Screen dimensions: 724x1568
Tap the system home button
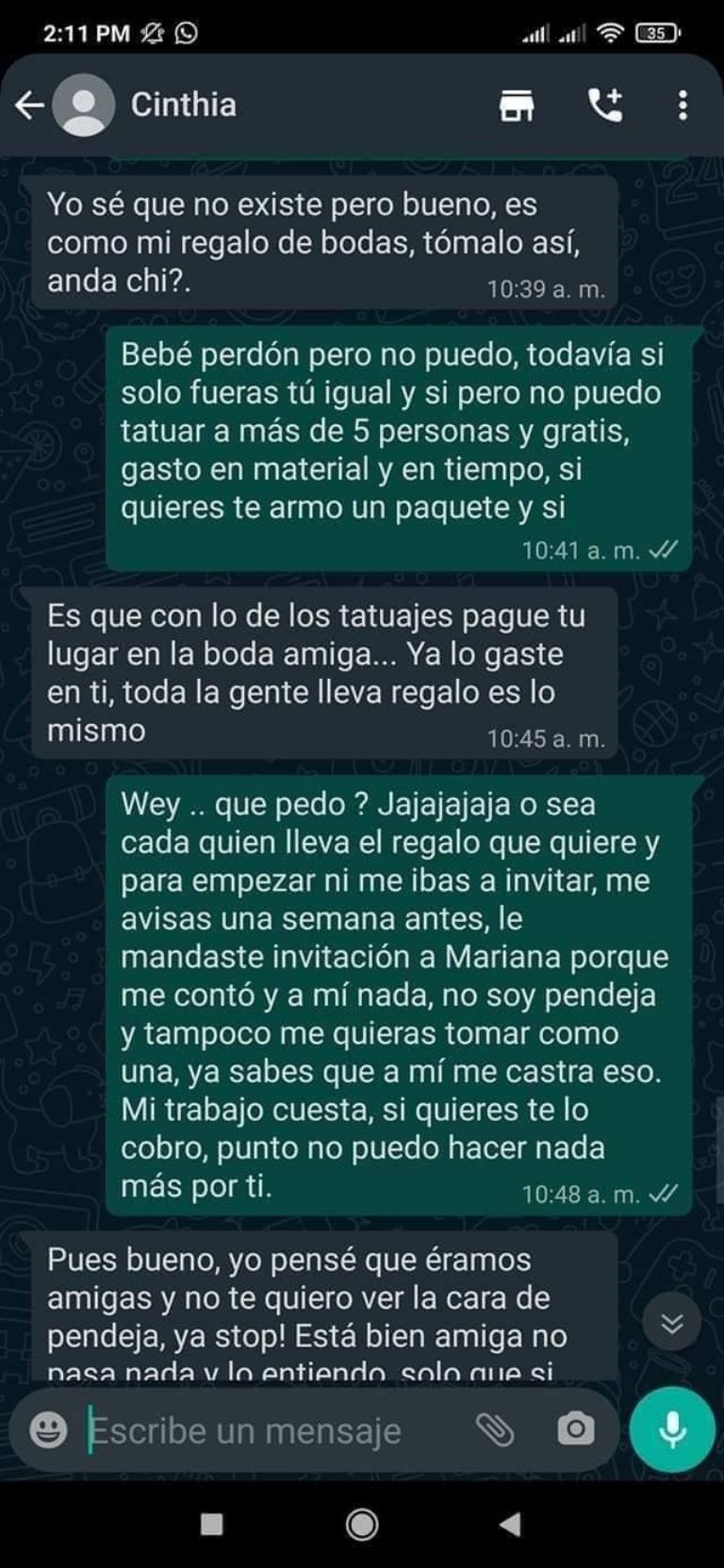(x=362, y=1525)
